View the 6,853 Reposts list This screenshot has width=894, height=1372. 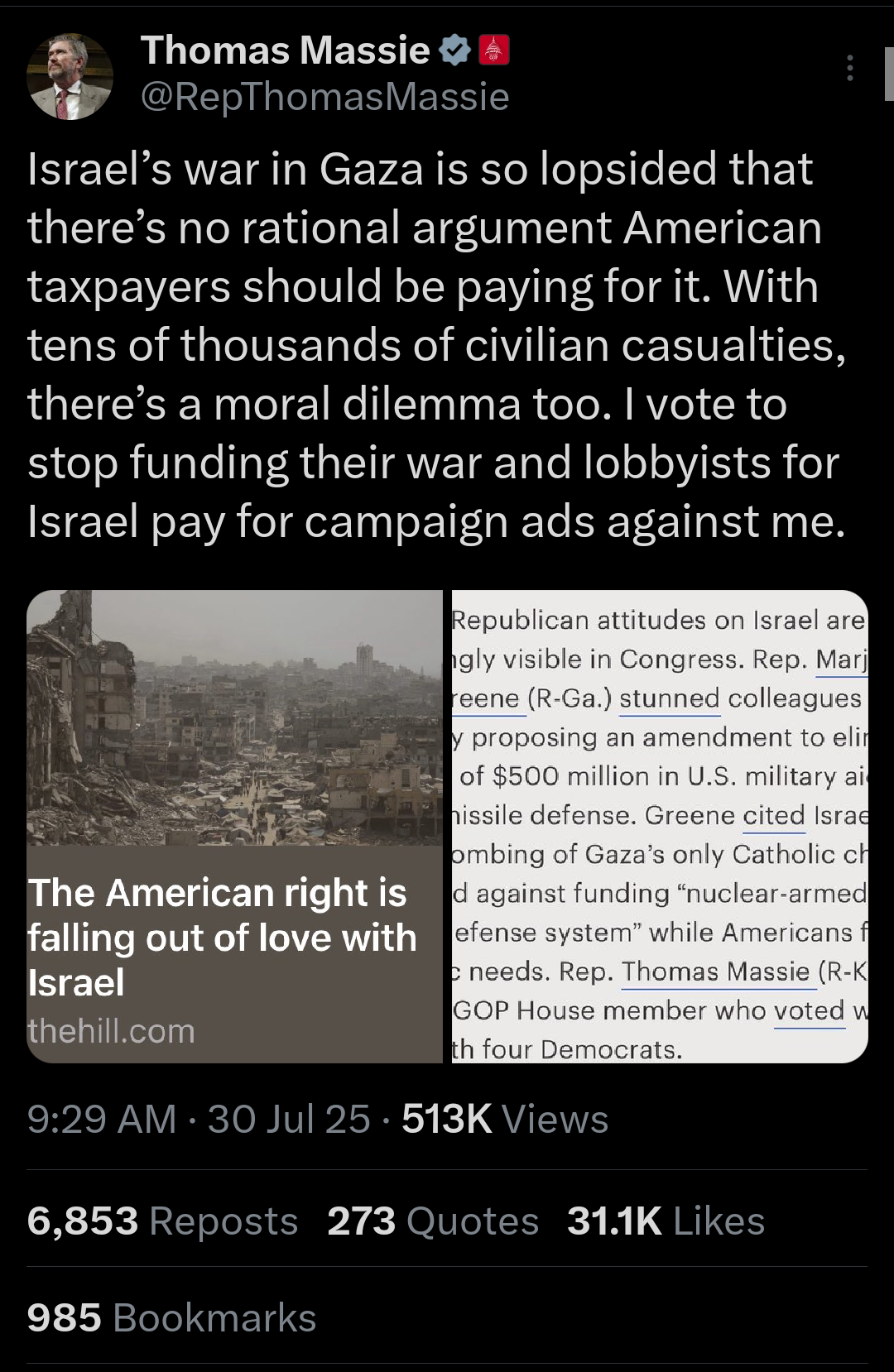click(x=162, y=1221)
